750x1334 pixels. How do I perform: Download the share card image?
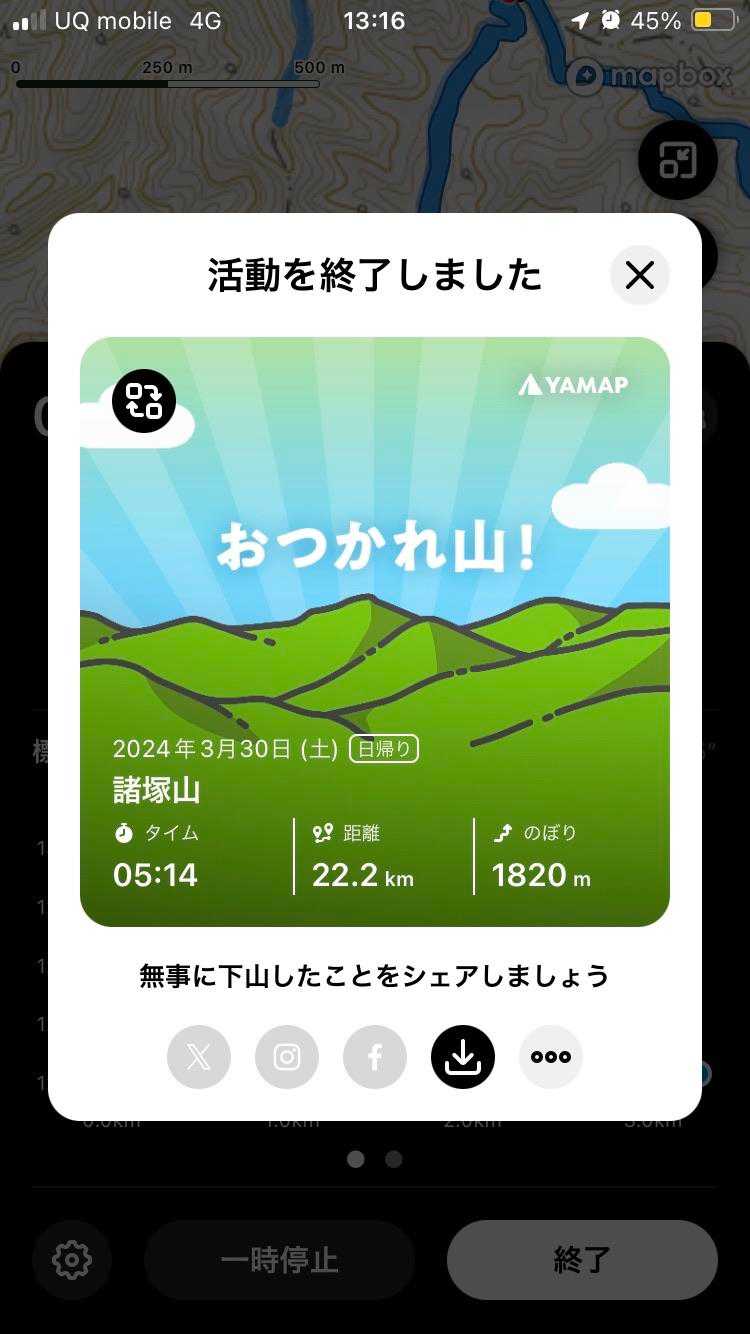pos(463,1057)
